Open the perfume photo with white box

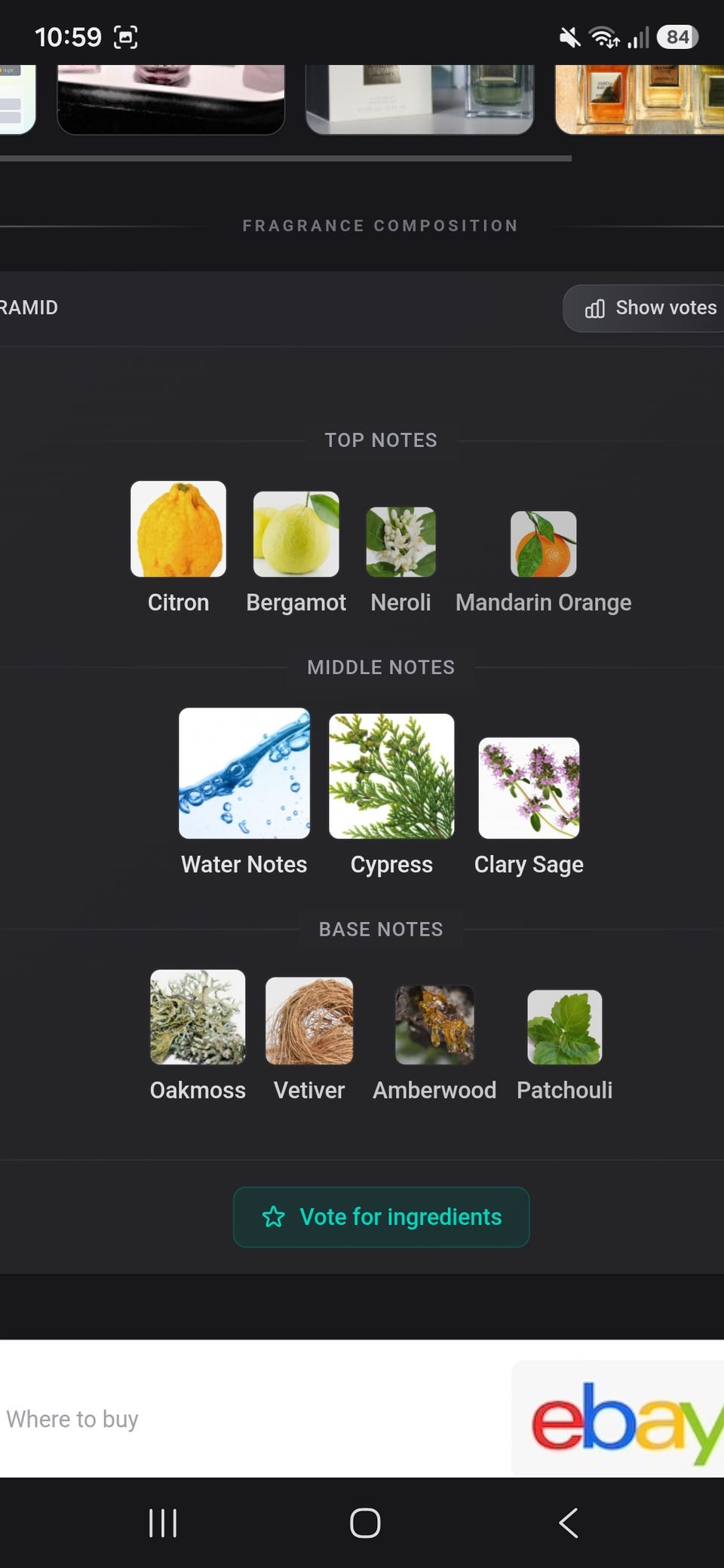tap(419, 100)
